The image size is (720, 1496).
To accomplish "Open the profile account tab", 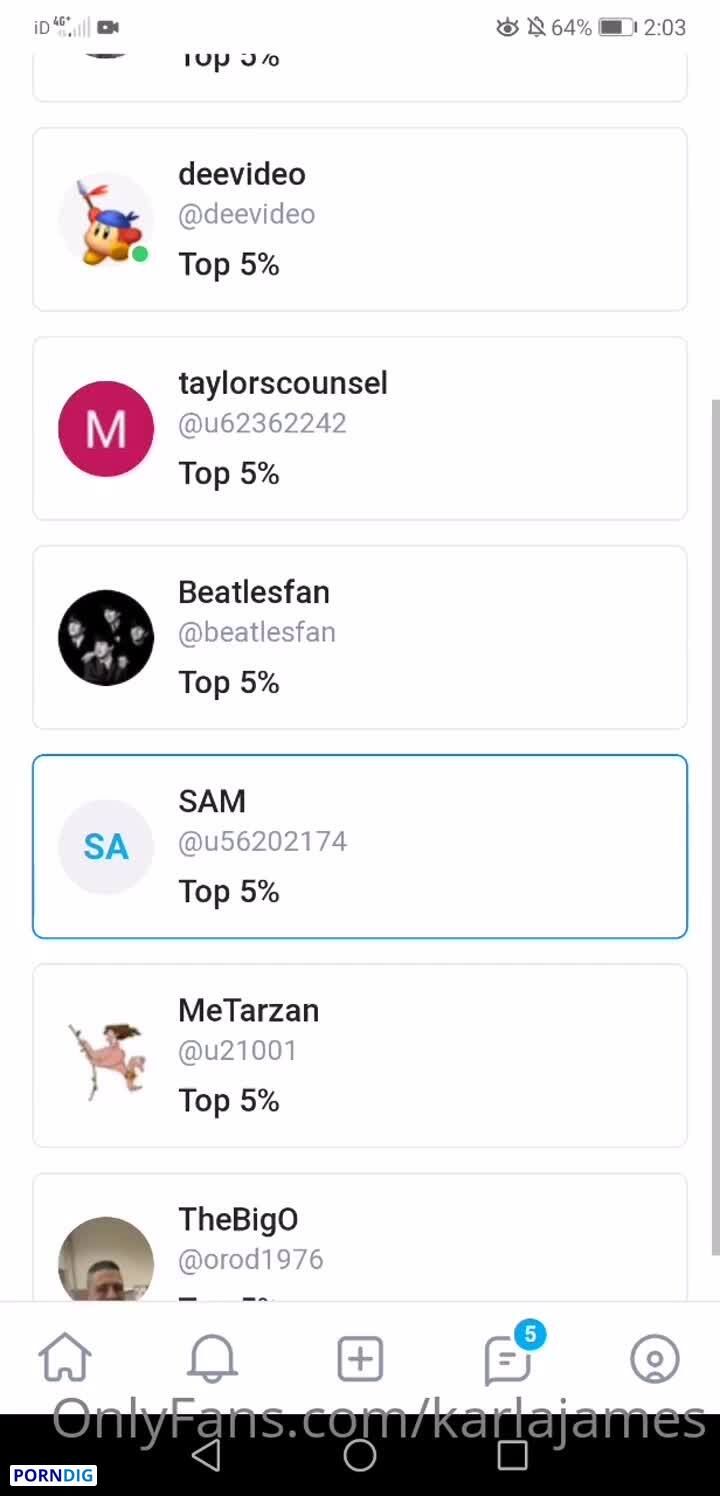I will [655, 1359].
